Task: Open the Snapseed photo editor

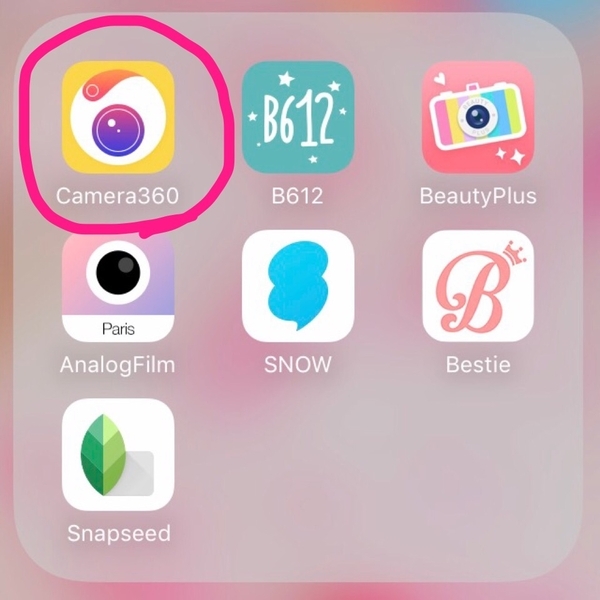Action: pyautogui.click(x=118, y=454)
